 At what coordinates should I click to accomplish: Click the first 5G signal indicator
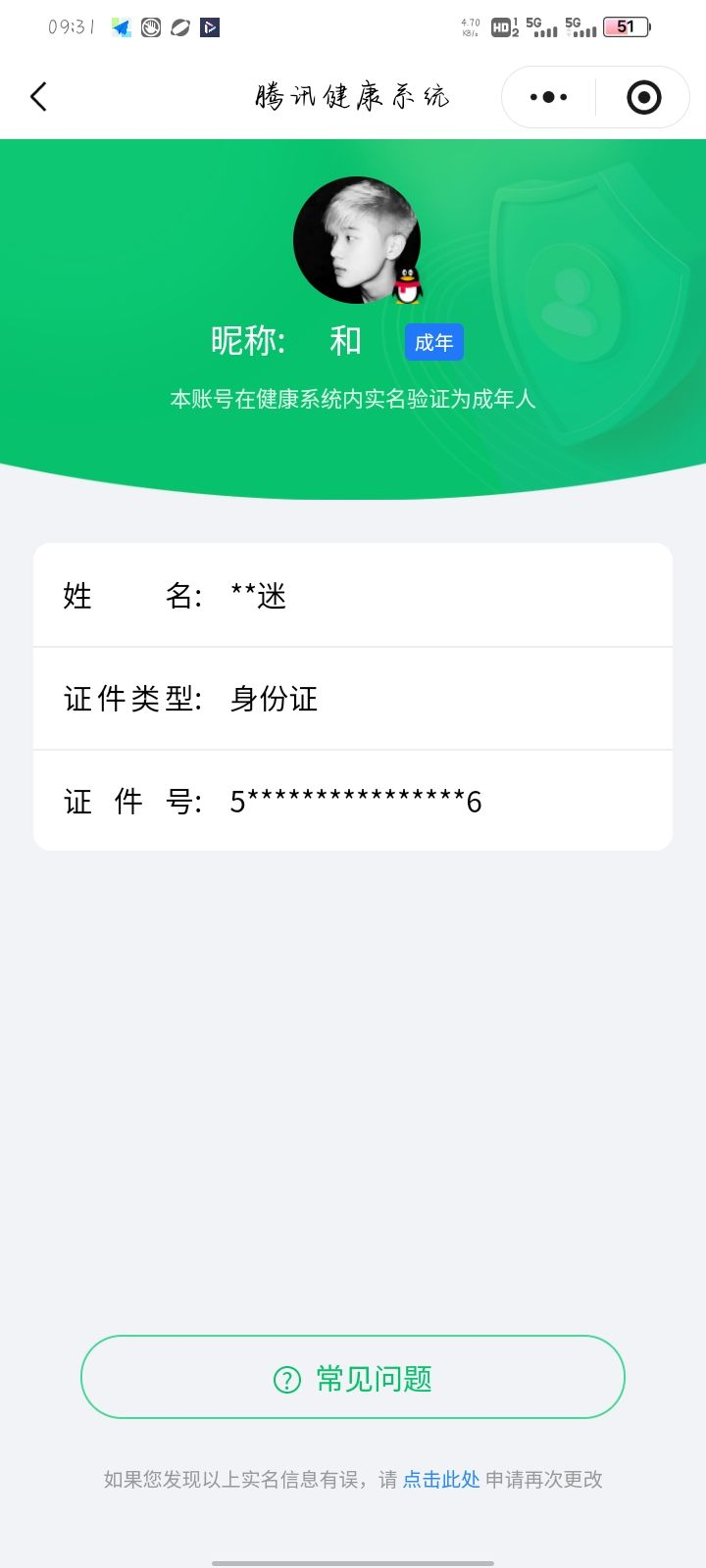[542, 28]
